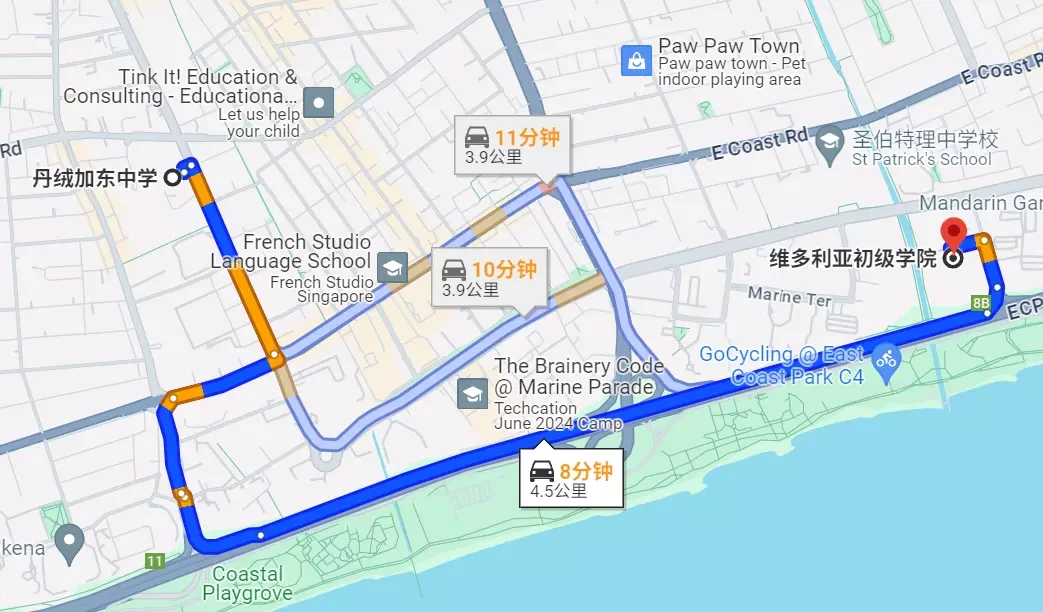Select the 10分钟 3.9公里 alternate route

(x=489, y=279)
